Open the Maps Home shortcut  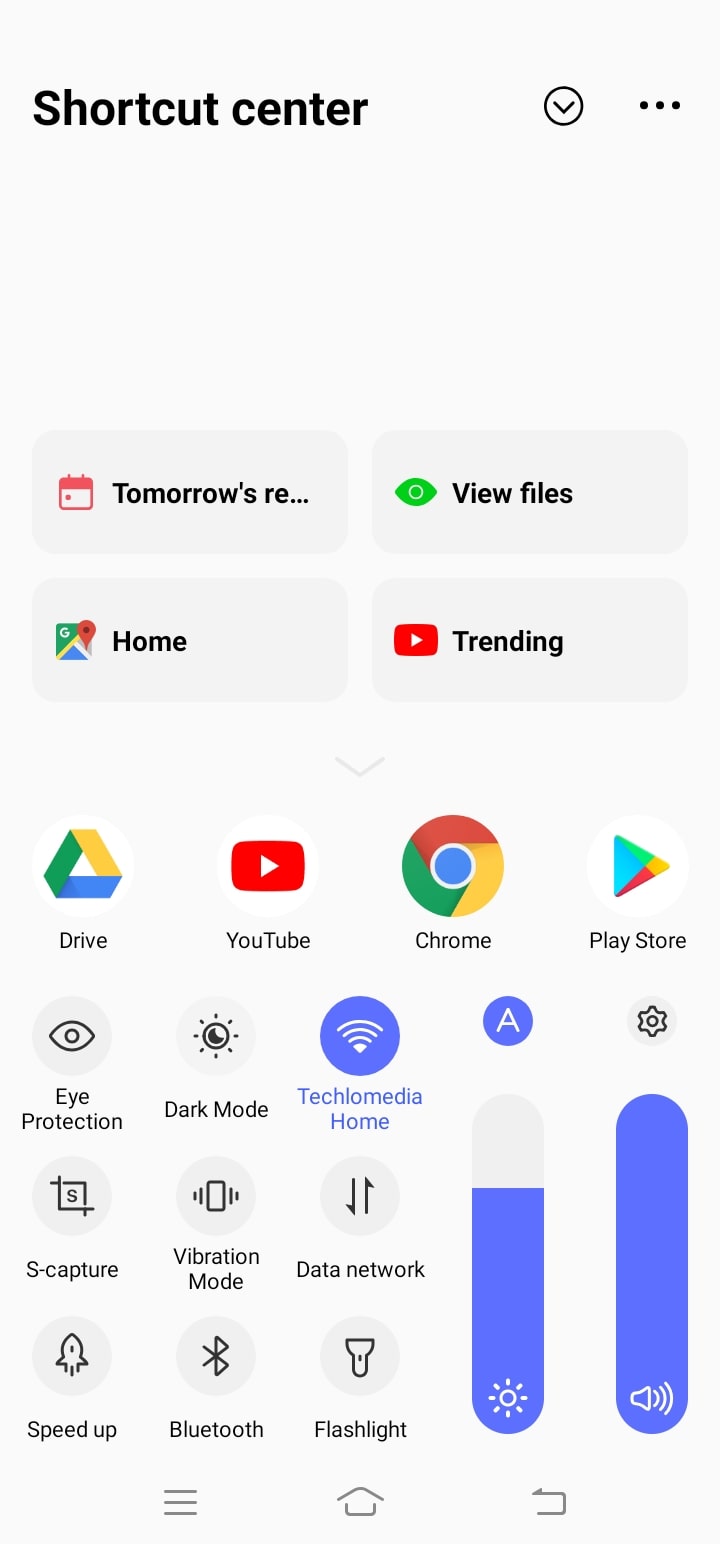tap(190, 641)
